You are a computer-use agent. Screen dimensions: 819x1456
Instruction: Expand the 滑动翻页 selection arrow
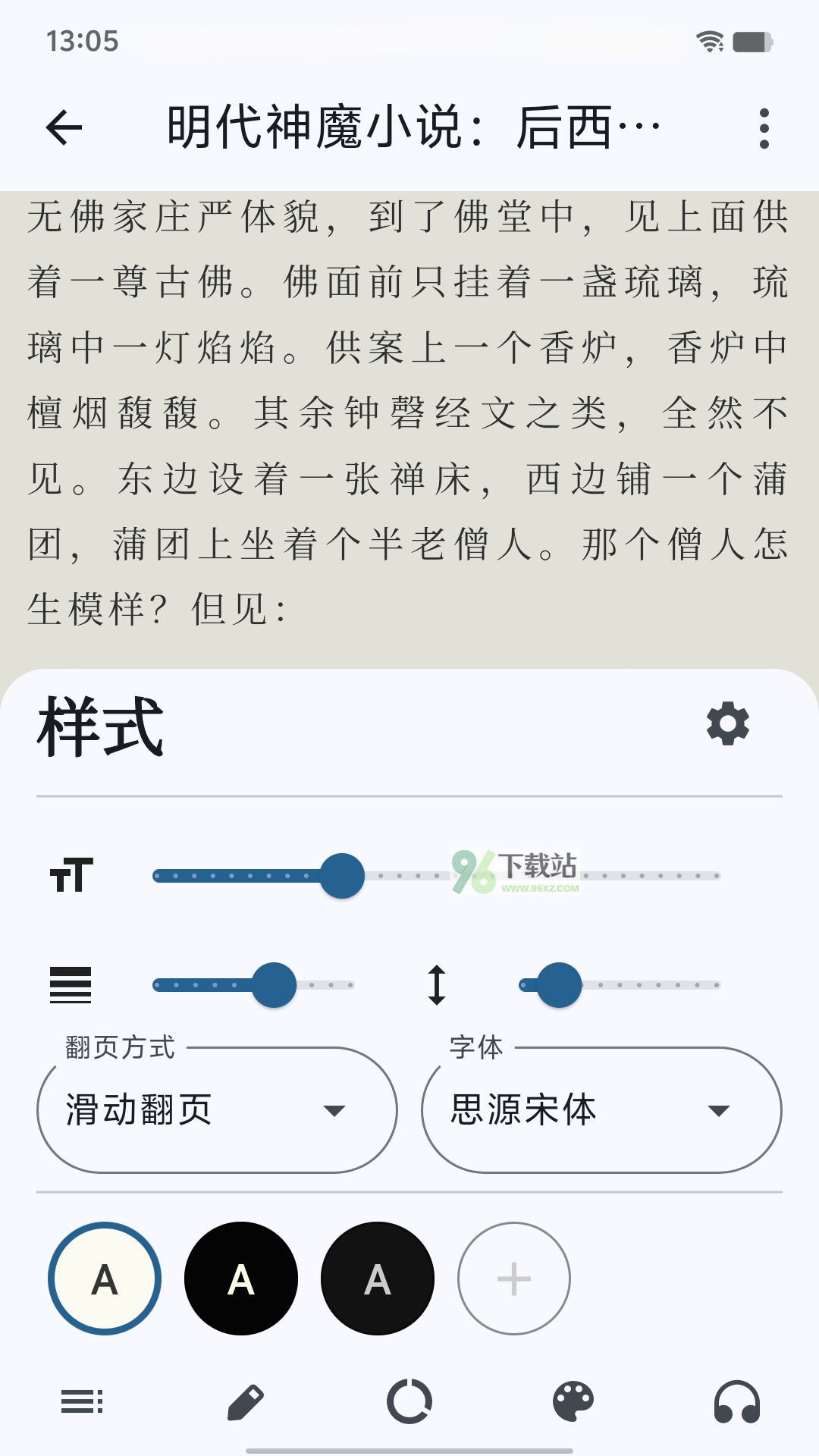(335, 1112)
